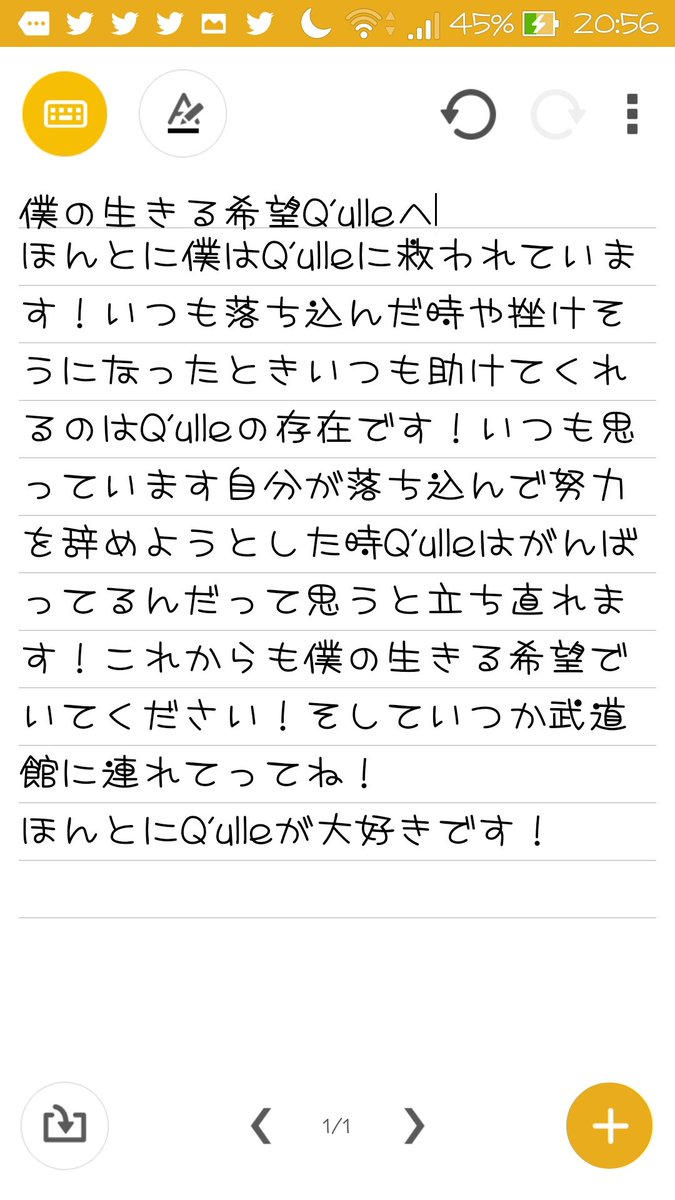Go to the next page
The height and width of the screenshot is (1200, 675).
click(413, 1127)
